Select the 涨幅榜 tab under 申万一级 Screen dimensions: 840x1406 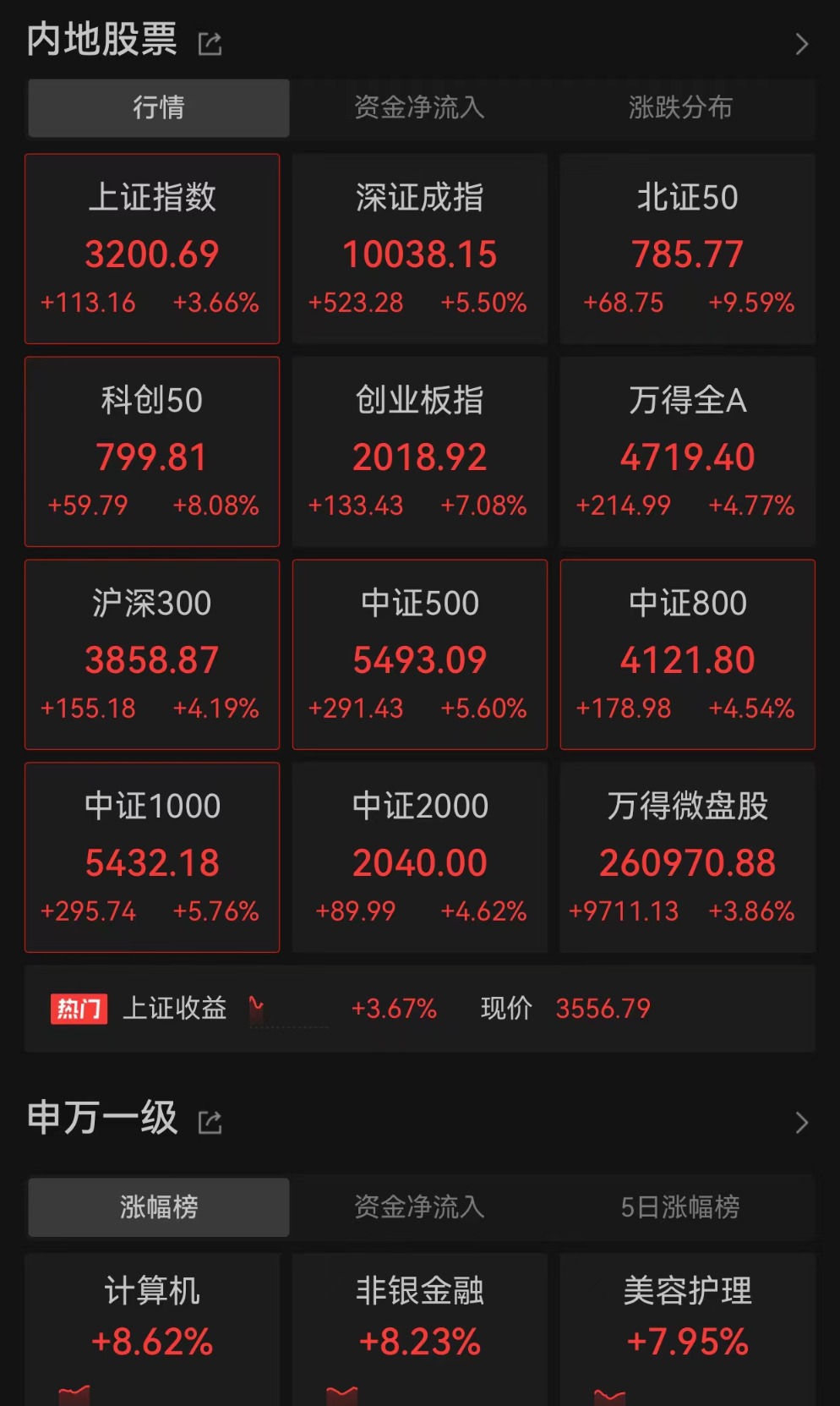click(157, 1208)
